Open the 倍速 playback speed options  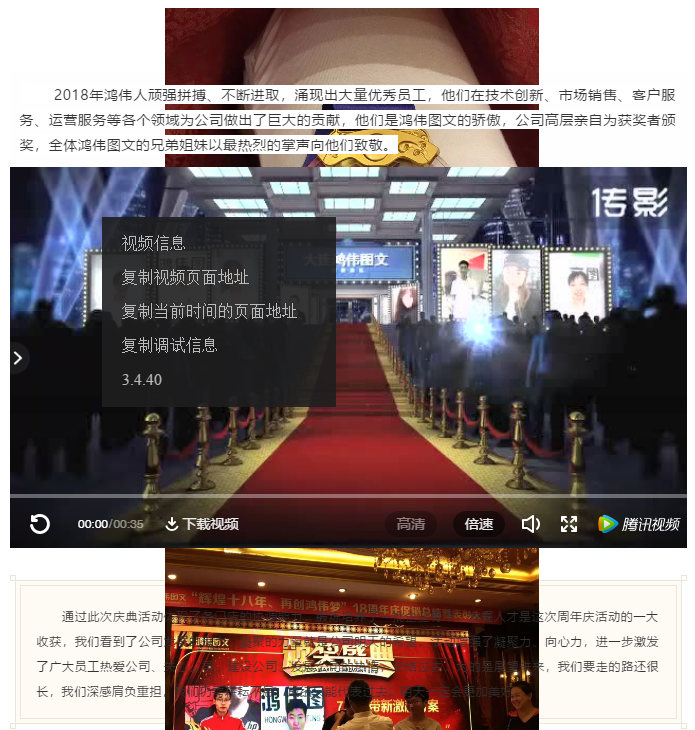478,524
